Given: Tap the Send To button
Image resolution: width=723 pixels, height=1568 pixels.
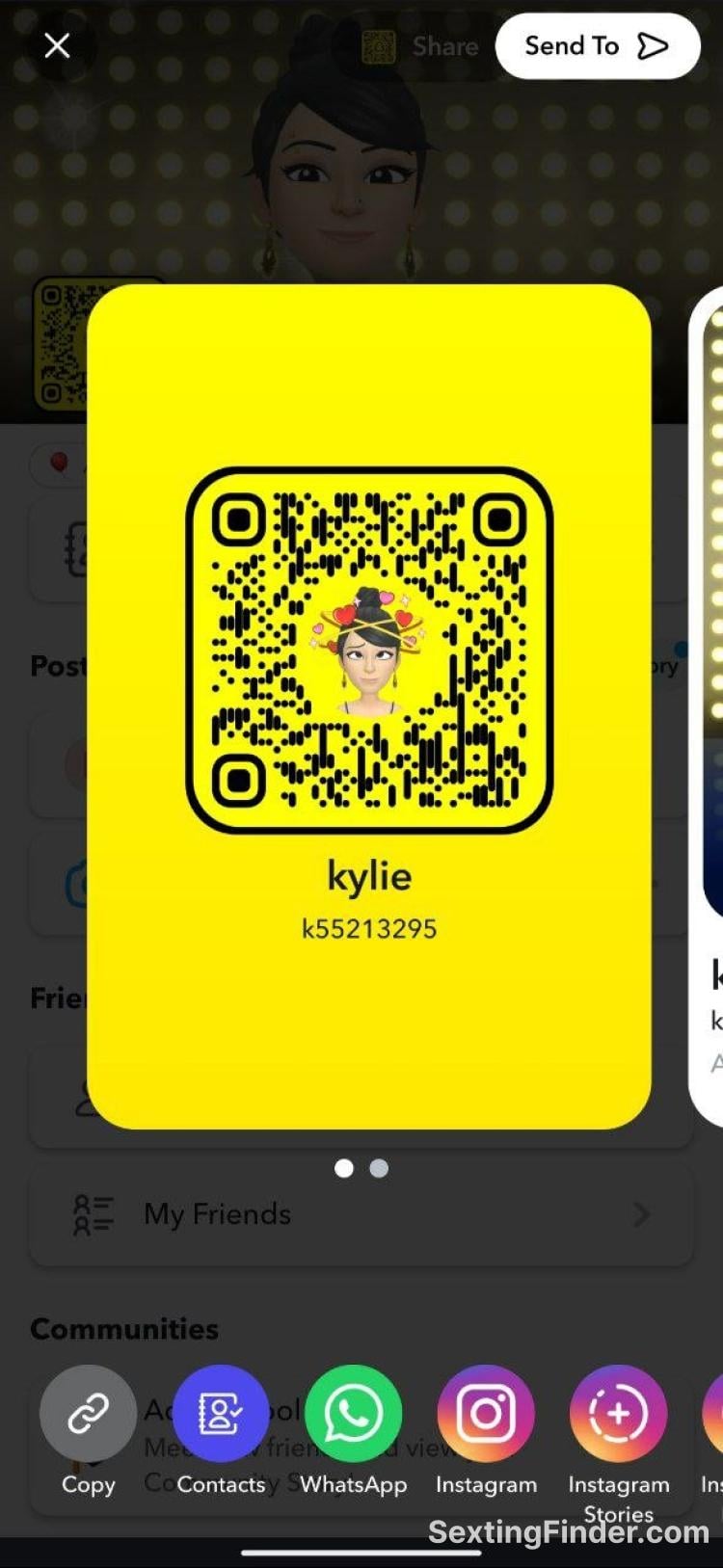Looking at the screenshot, I should click(x=597, y=45).
